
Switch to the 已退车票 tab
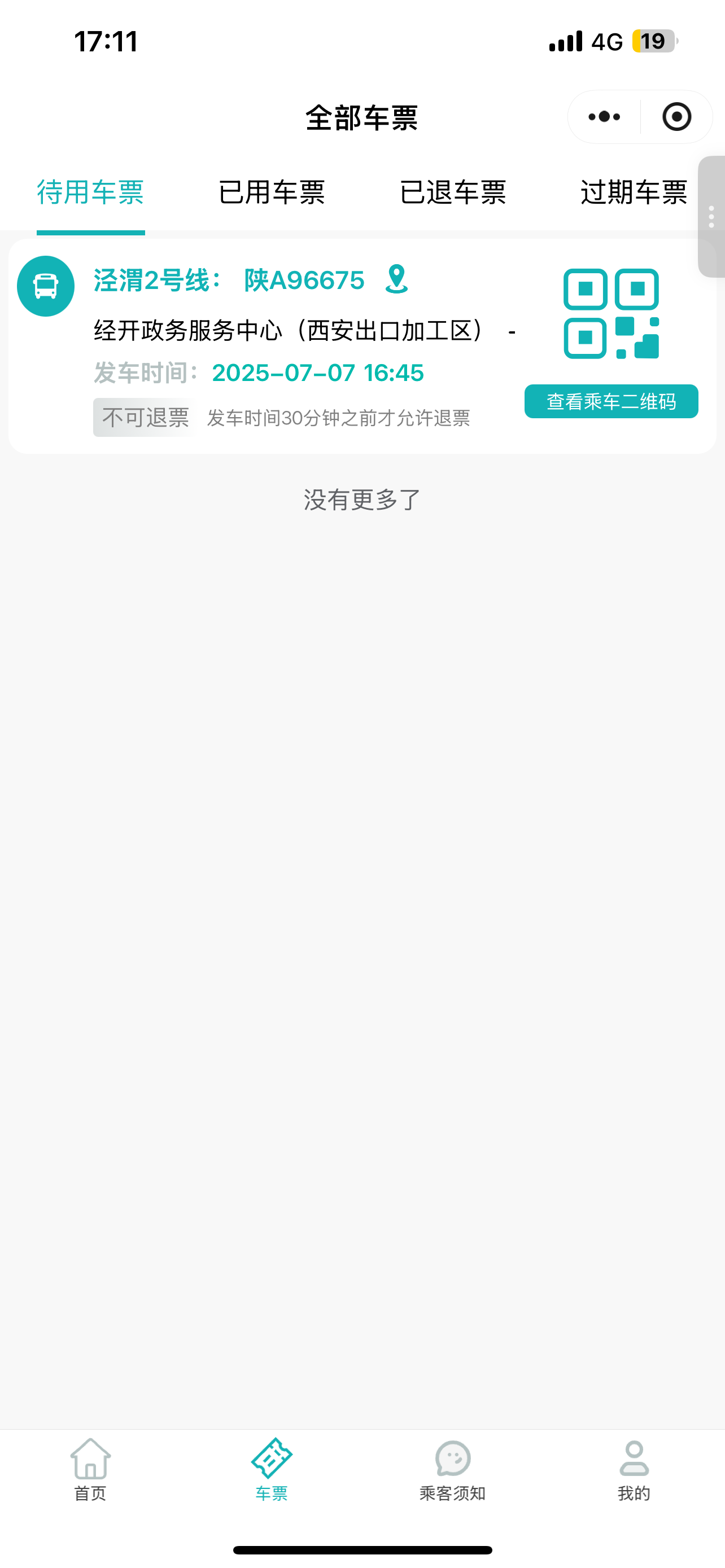coord(452,193)
